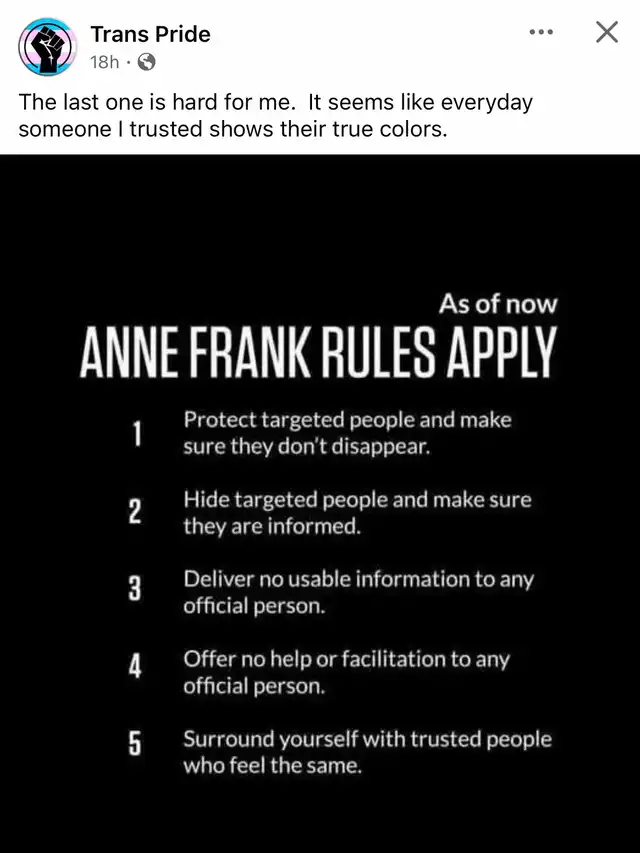Open the post options menu
Screen dimensions: 640x853
coord(541,32)
